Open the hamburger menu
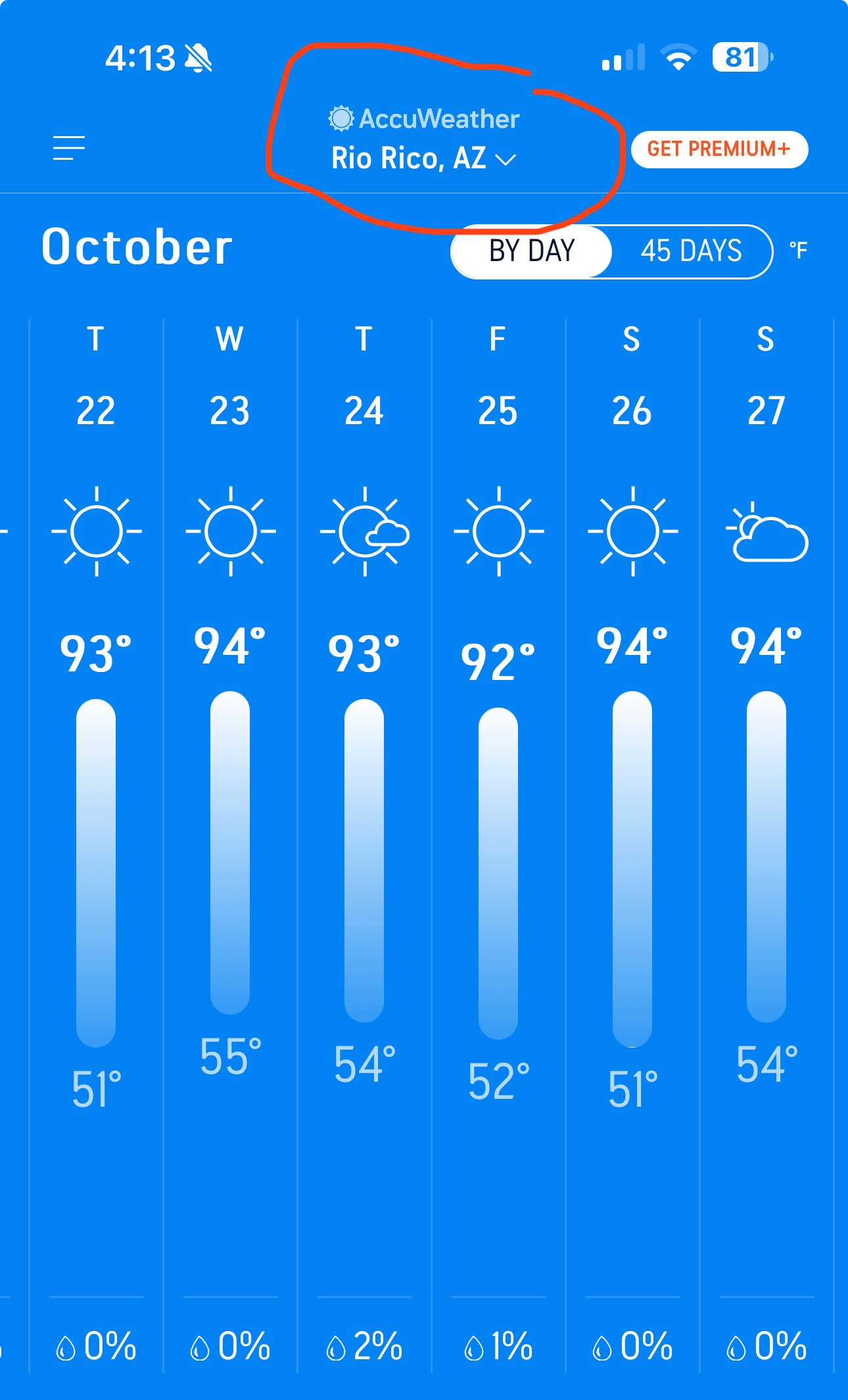The width and height of the screenshot is (848, 1400). 69,148
